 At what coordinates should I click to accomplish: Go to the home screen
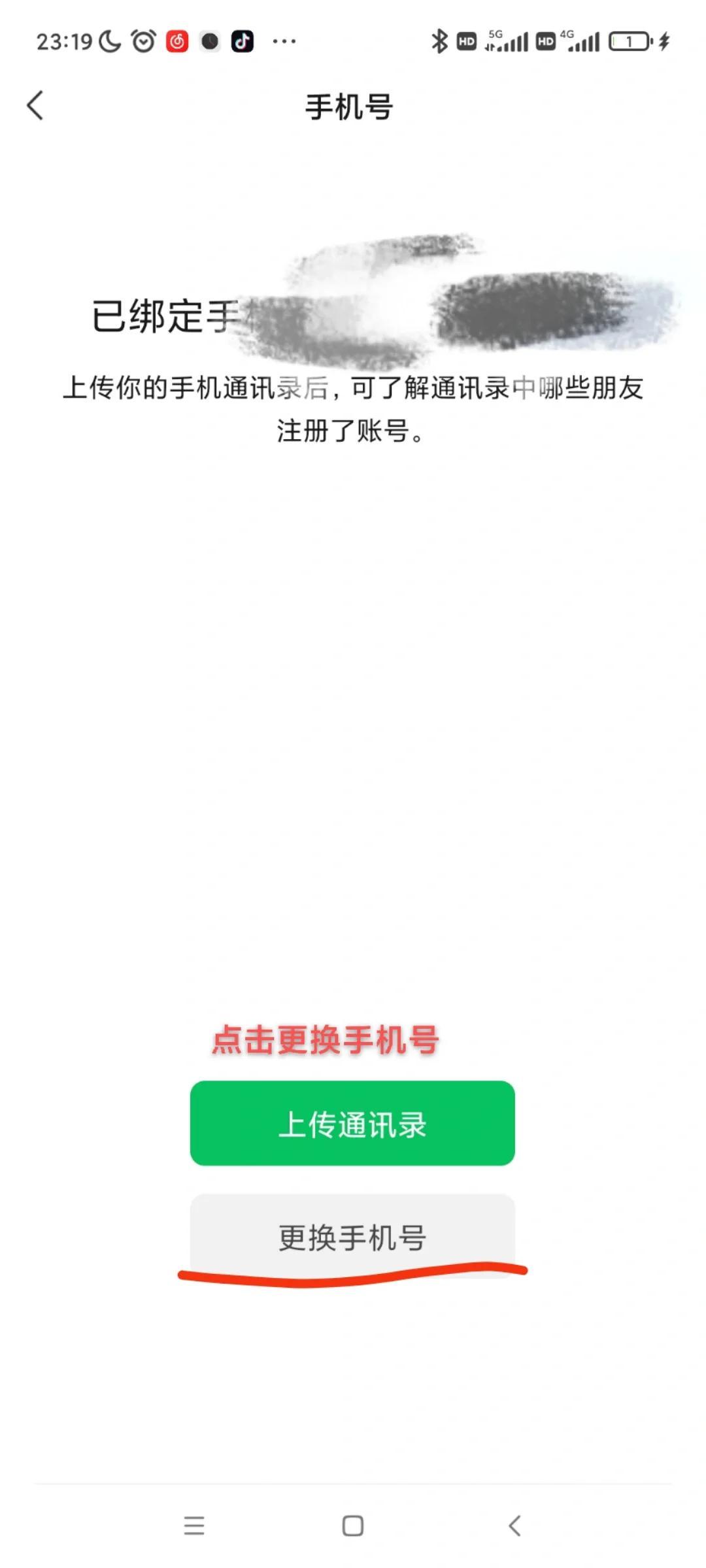tap(353, 1526)
